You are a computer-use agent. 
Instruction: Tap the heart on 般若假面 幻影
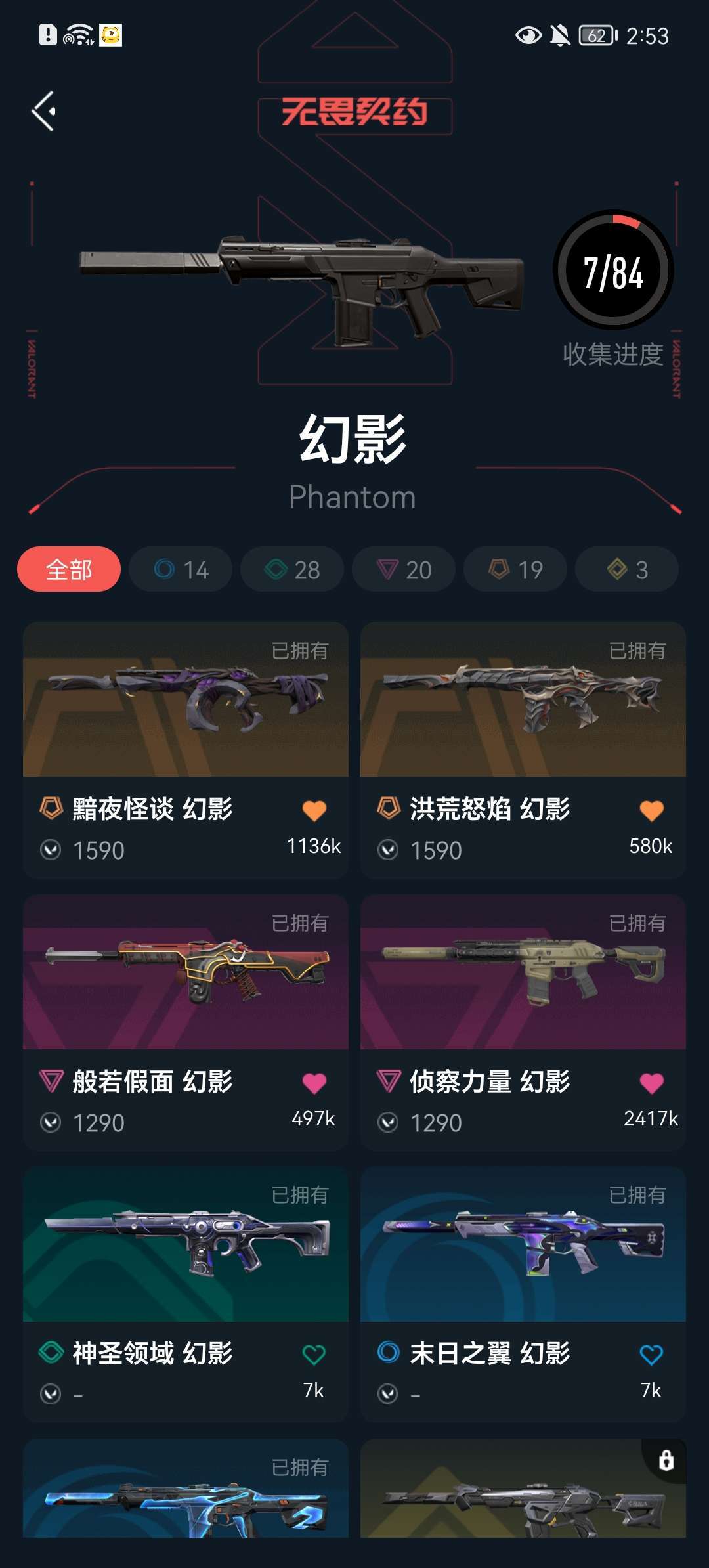pyautogui.click(x=314, y=1083)
